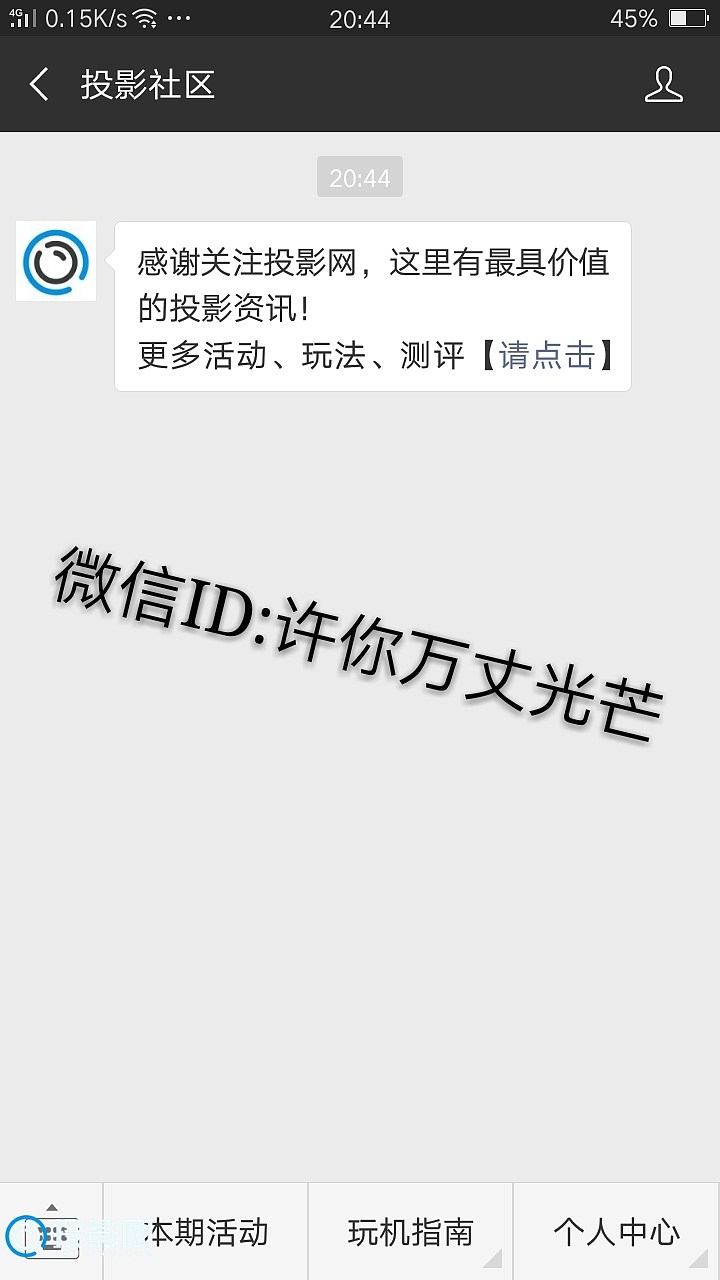Open the 请点击 link in message
The image size is (720, 1280).
(x=547, y=355)
